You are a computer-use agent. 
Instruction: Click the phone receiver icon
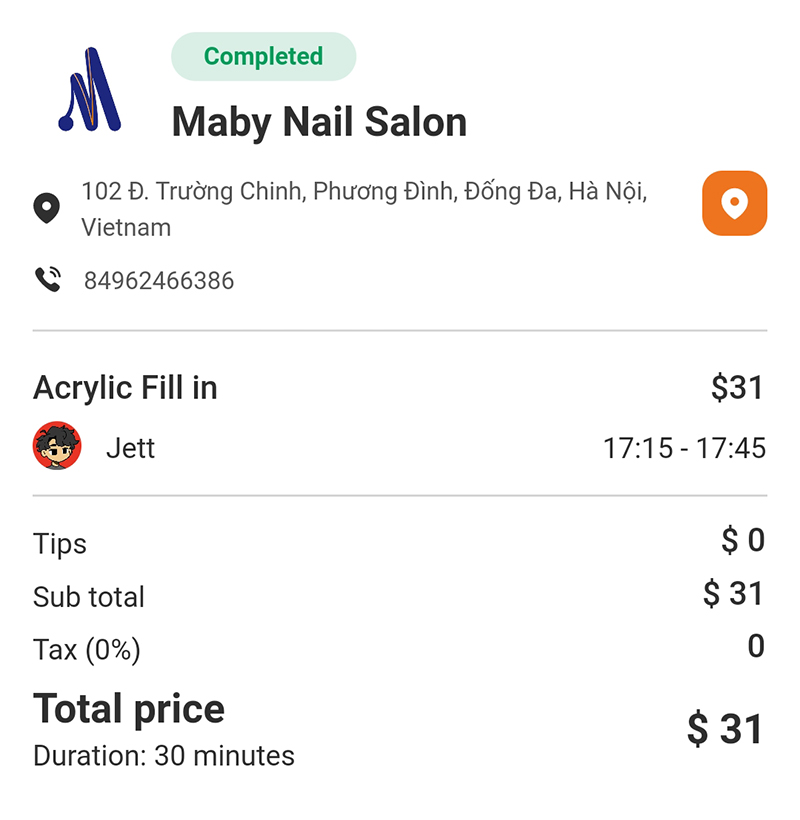45,280
